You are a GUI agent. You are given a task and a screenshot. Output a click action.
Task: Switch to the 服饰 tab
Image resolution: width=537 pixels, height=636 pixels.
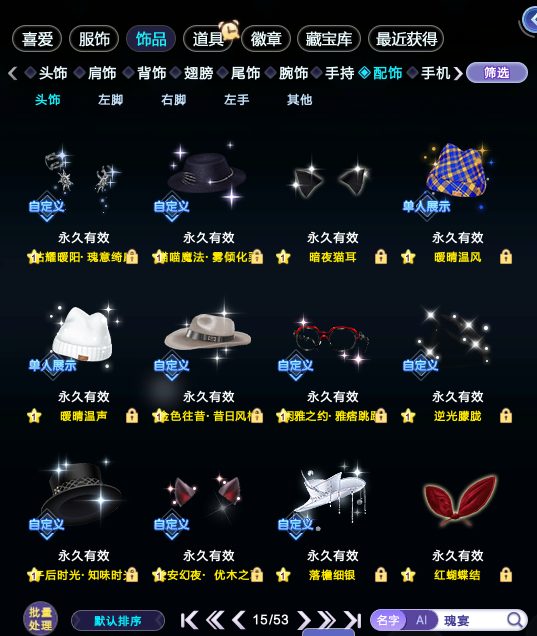(94, 39)
